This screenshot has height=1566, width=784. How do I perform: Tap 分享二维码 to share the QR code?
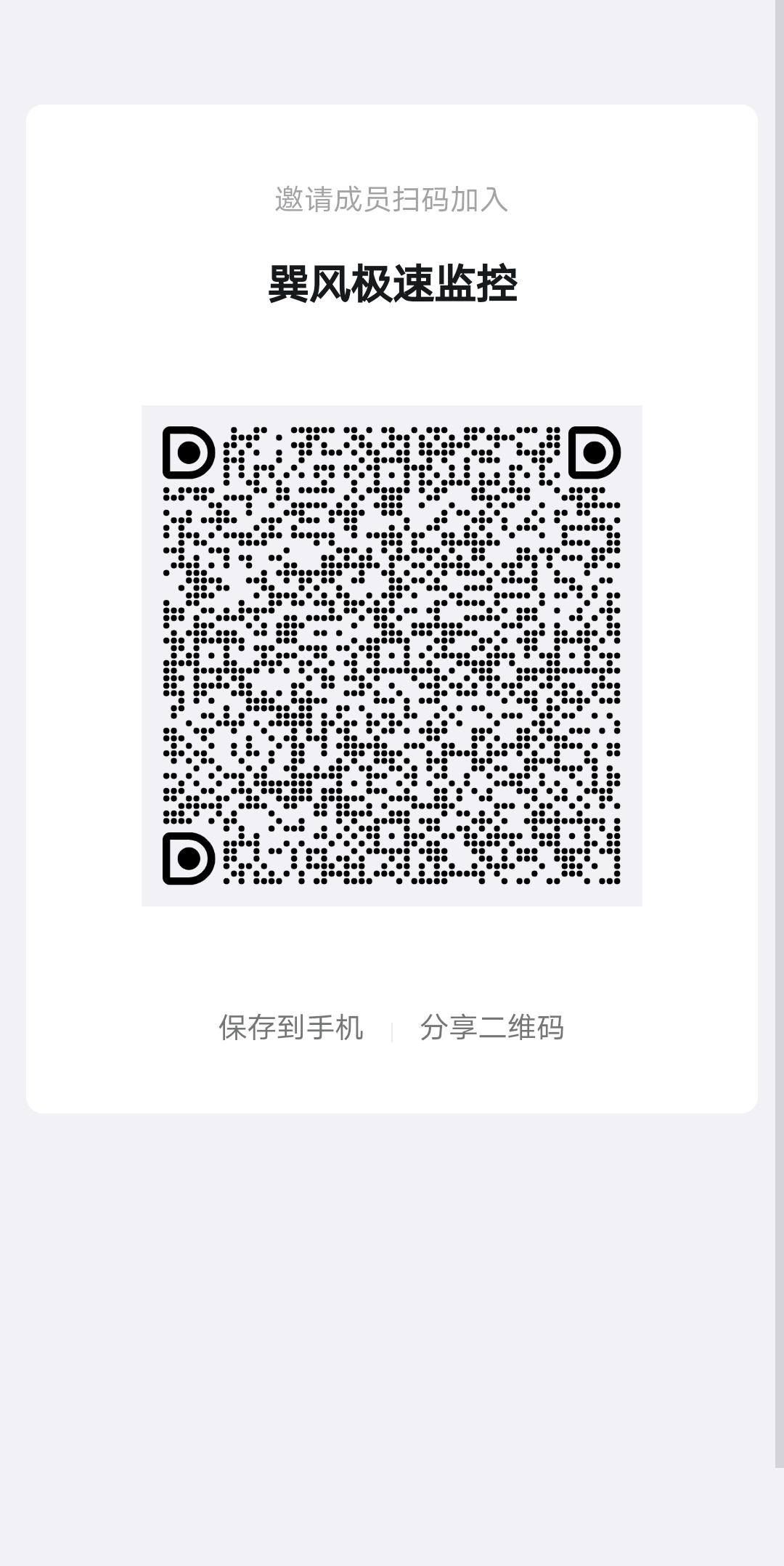(491, 1028)
